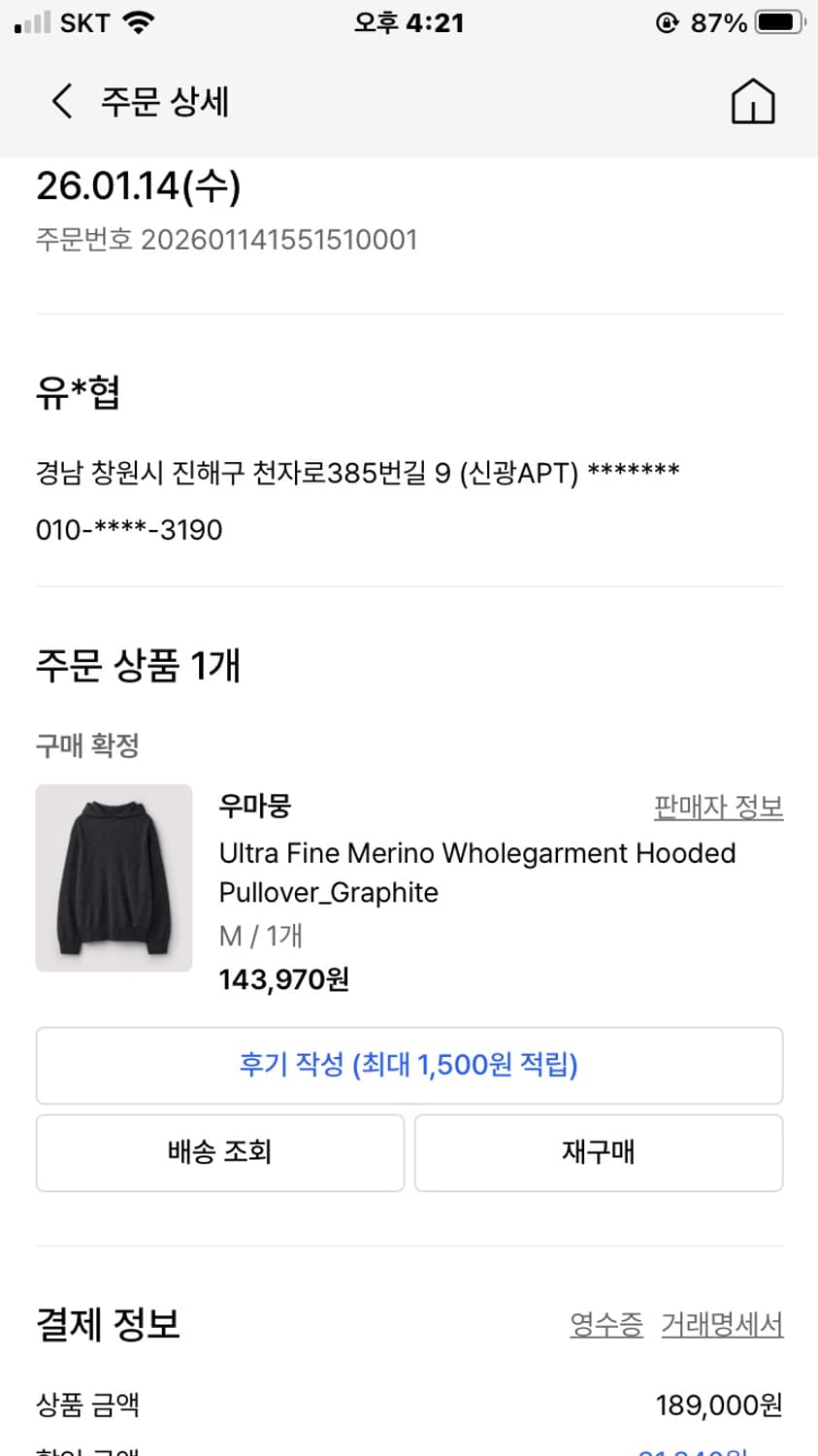
Task: Tap the clock showing 오후 4:21
Action: pos(409,21)
